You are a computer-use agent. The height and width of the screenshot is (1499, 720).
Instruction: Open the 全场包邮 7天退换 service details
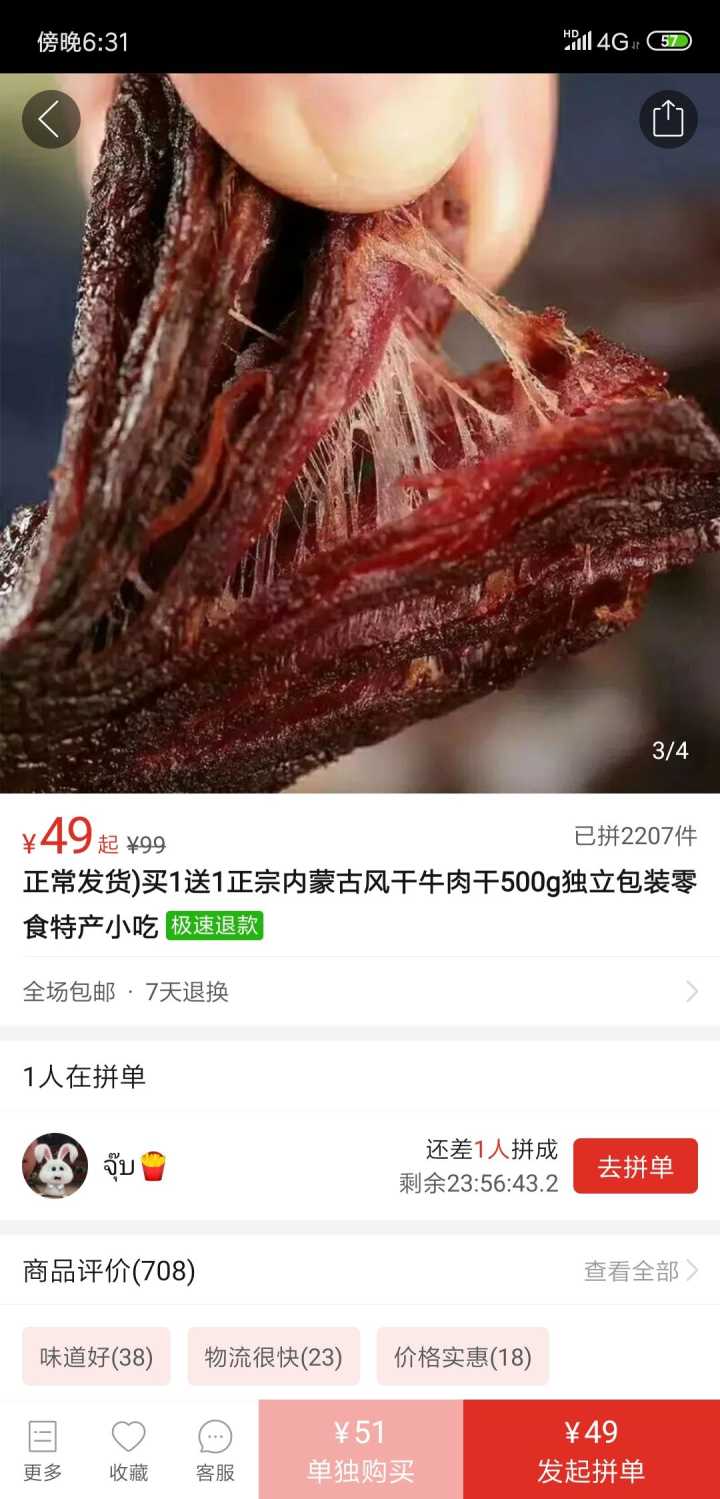coord(360,991)
